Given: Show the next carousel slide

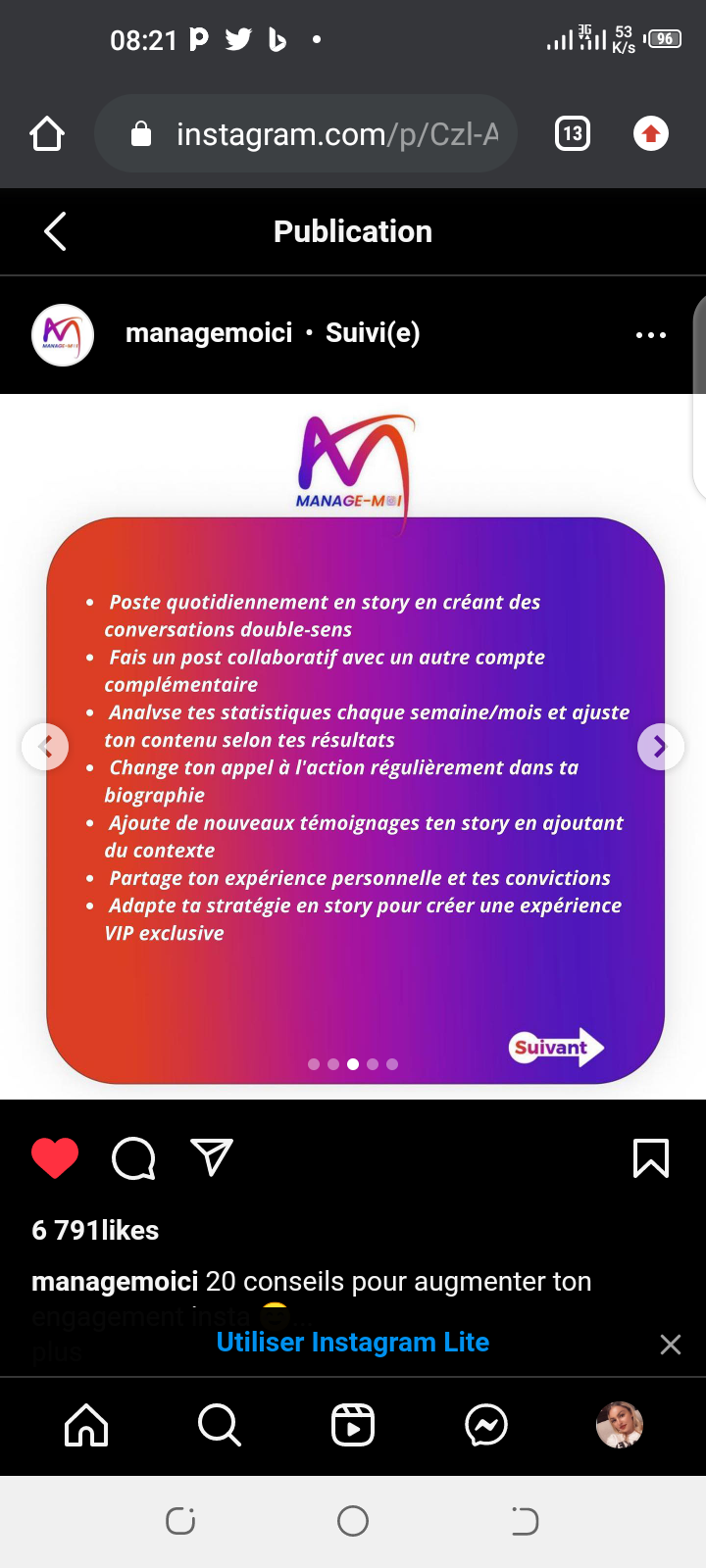Looking at the screenshot, I should 660,747.
